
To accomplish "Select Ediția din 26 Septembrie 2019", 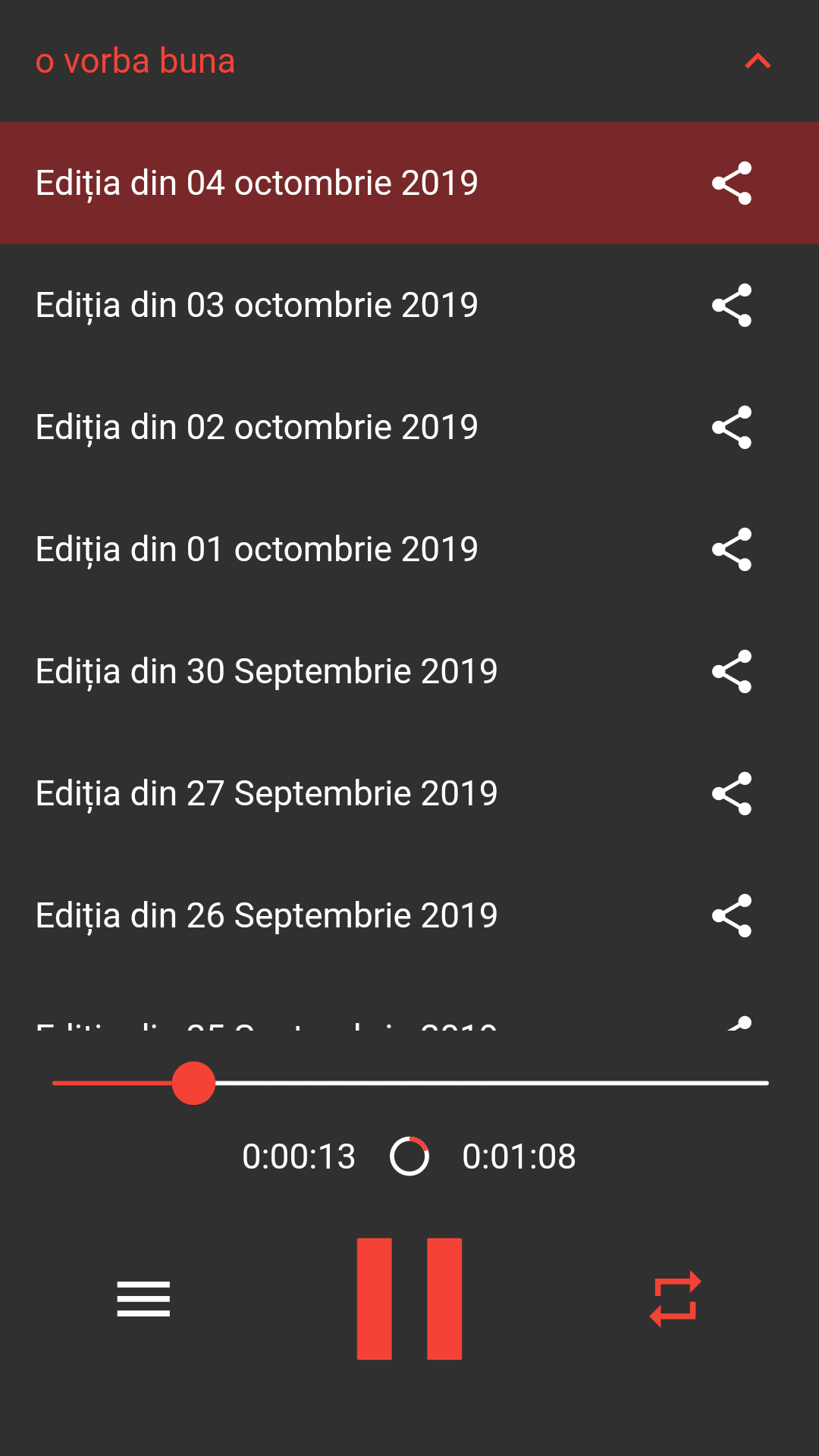I will 266,915.
